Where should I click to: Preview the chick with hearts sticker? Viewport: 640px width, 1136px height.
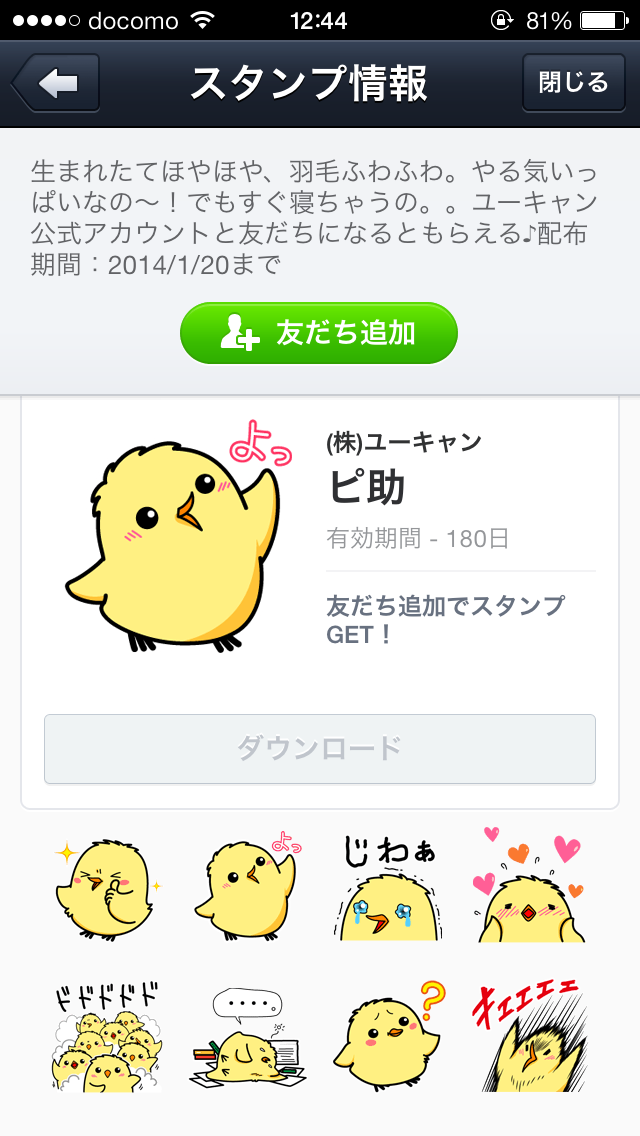point(528,884)
